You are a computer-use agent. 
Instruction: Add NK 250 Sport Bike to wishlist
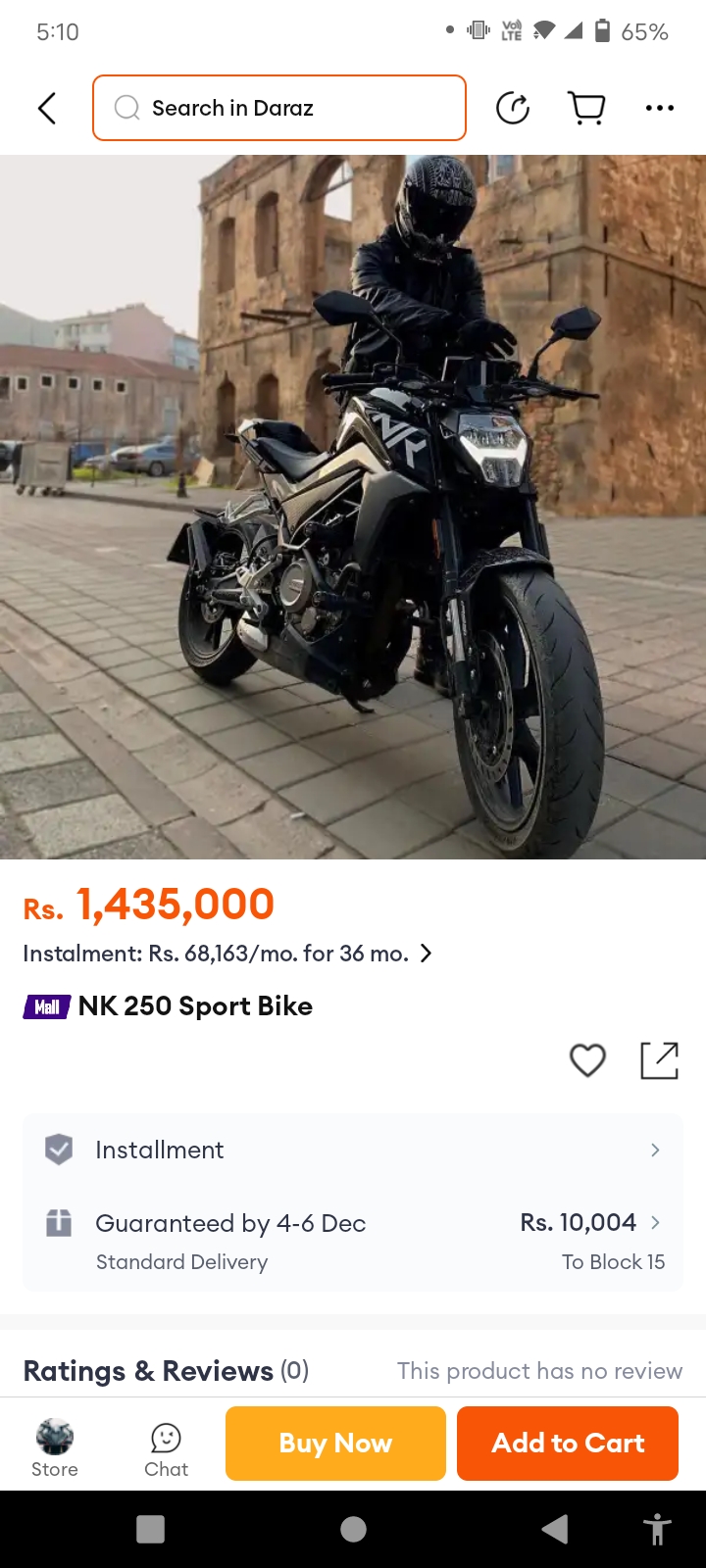click(587, 1060)
